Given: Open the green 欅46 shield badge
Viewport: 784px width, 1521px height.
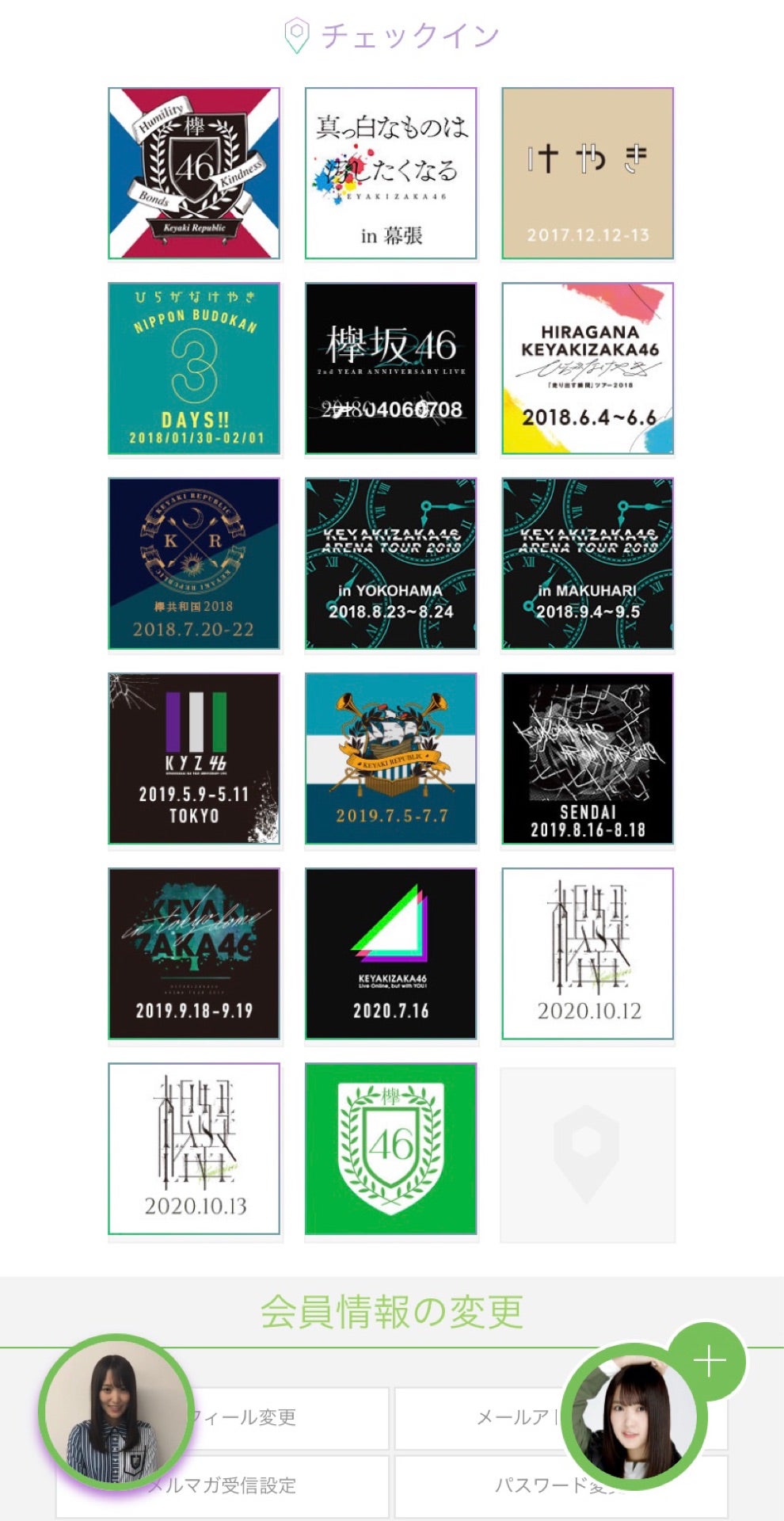Looking at the screenshot, I should click(x=391, y=1149).
